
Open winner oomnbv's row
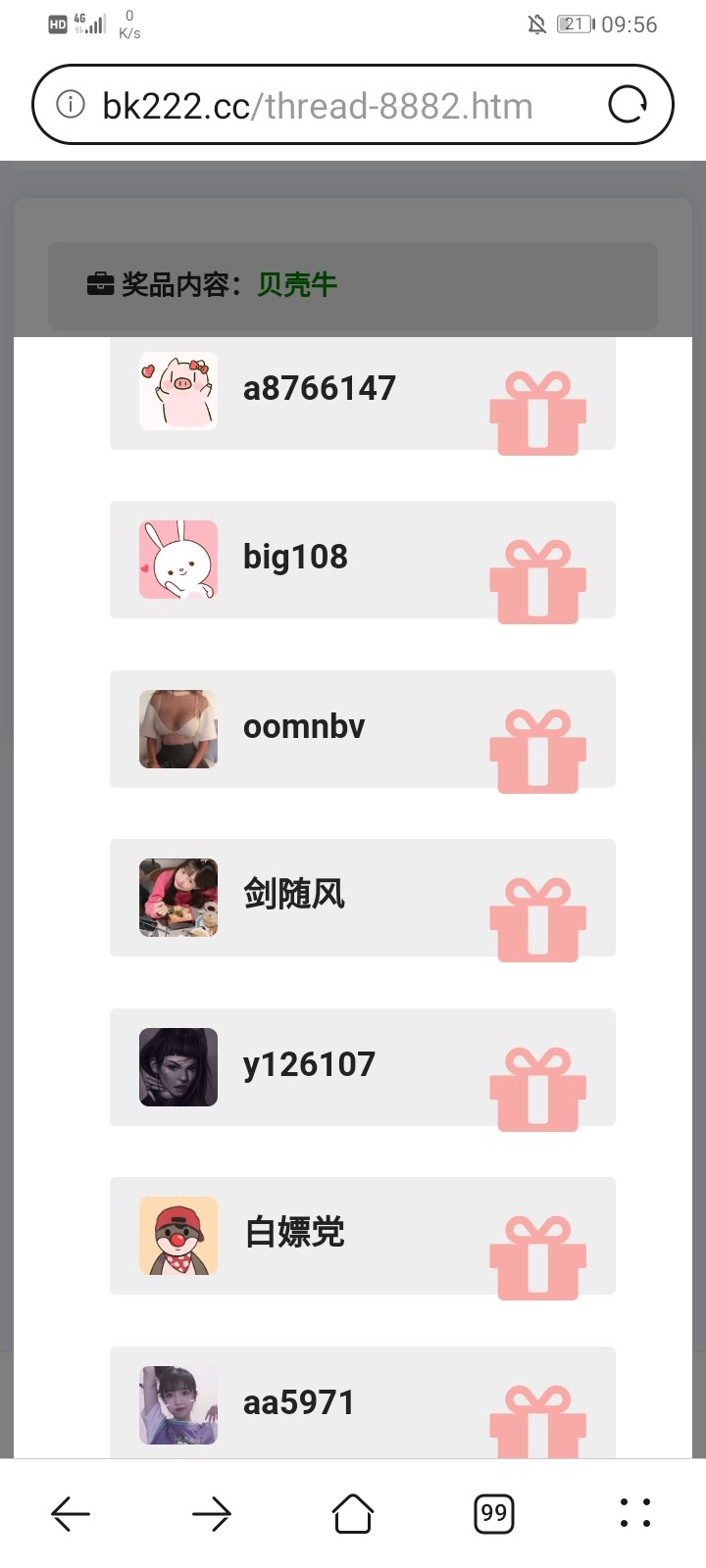pos(362,729)
